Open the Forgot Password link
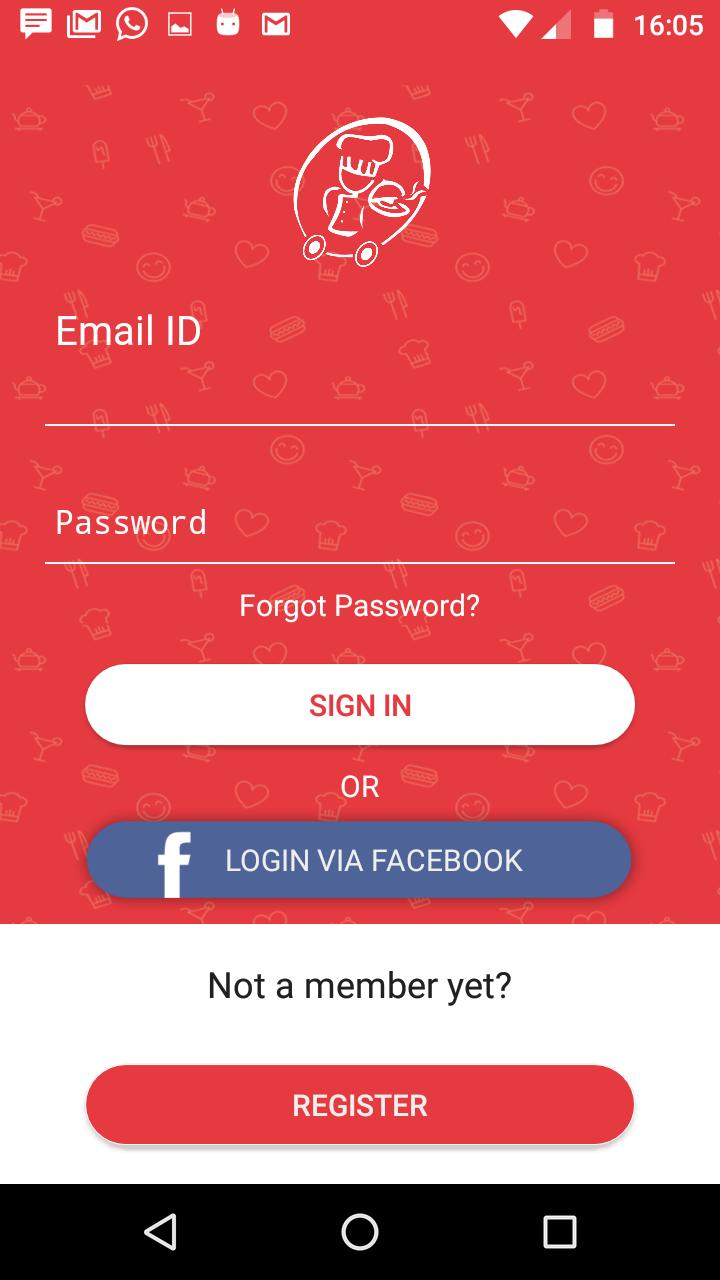Image resolution: width=720 pixels, height=1280 pixels. point(360,605)
